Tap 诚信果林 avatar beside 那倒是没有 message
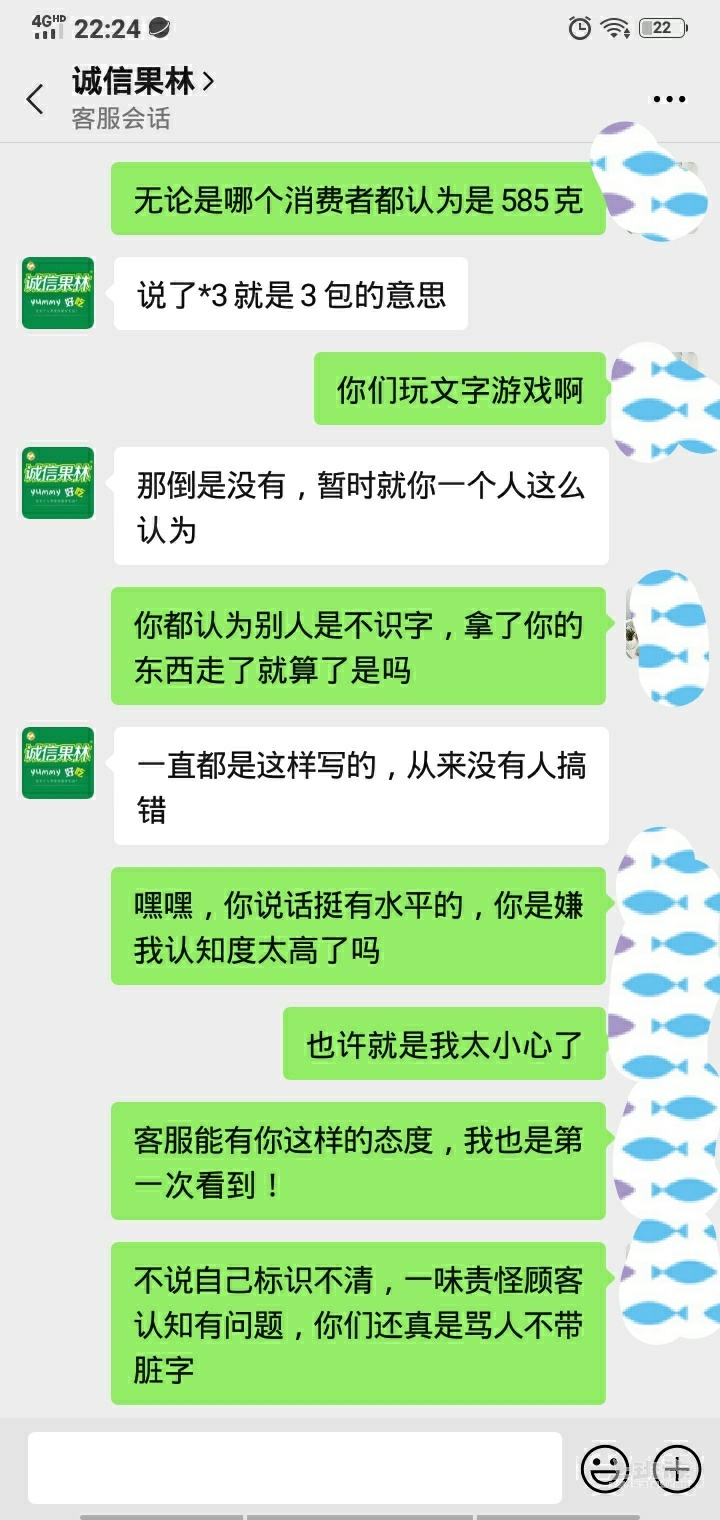Screen dimensions: 720x1520 (x=58, y=483)
